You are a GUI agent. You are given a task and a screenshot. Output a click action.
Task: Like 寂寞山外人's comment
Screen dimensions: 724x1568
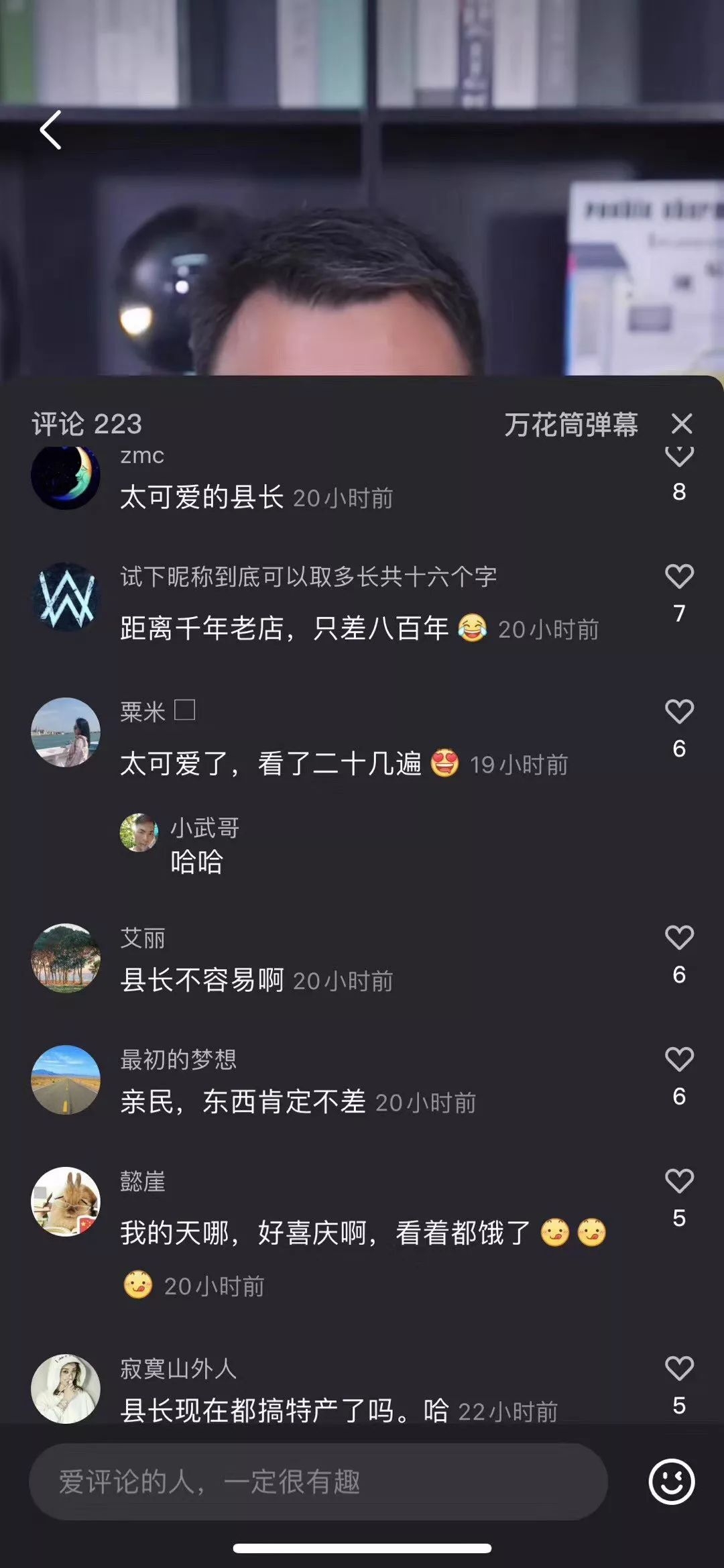(x=678, y=1369)
